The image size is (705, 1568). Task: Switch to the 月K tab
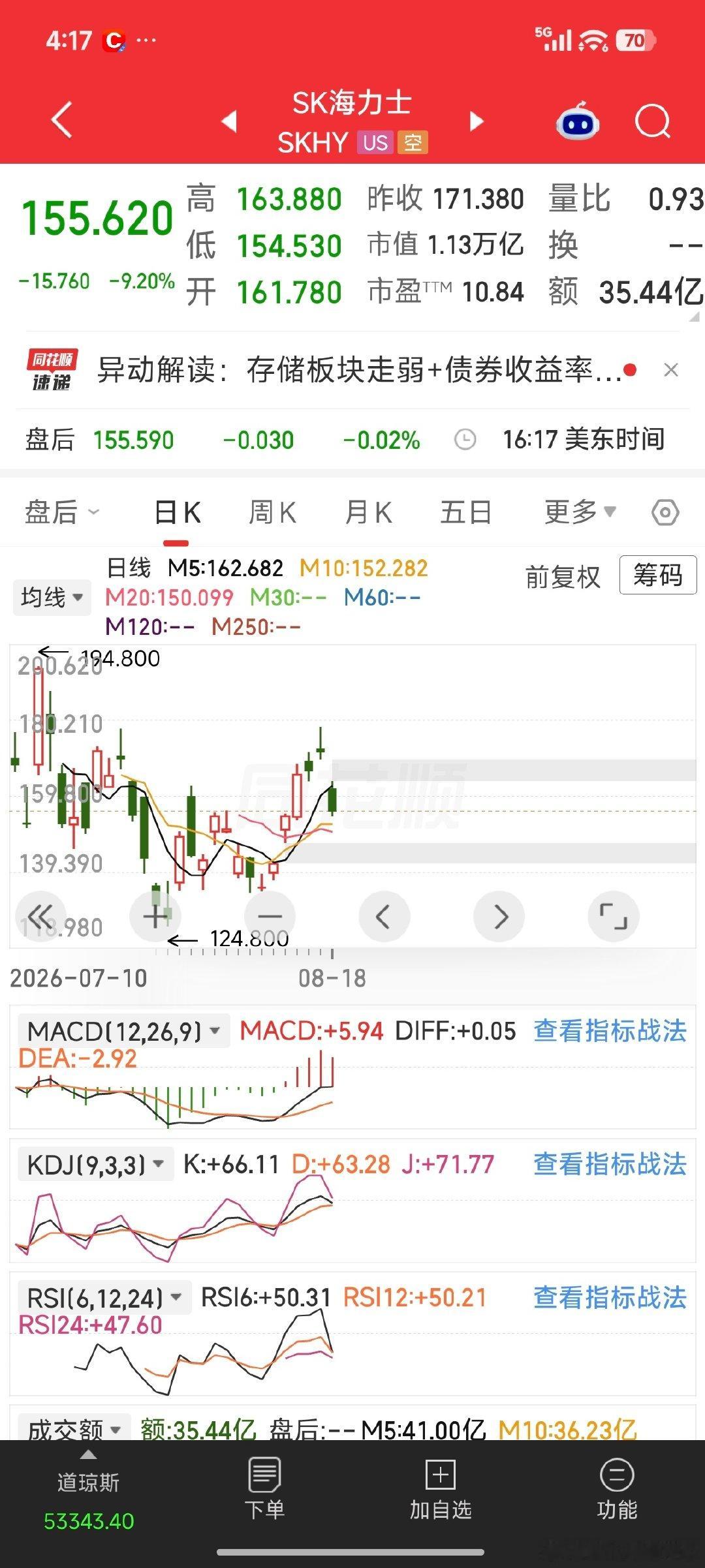368,512
